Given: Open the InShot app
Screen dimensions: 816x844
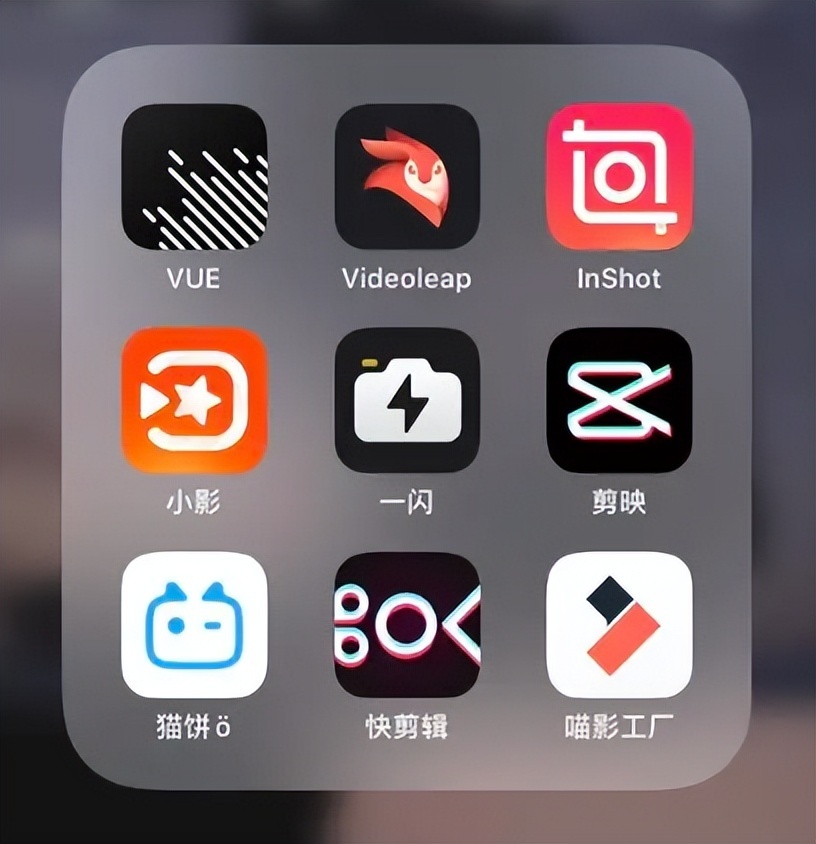Looking at the screenshot, I should (619, 177).
